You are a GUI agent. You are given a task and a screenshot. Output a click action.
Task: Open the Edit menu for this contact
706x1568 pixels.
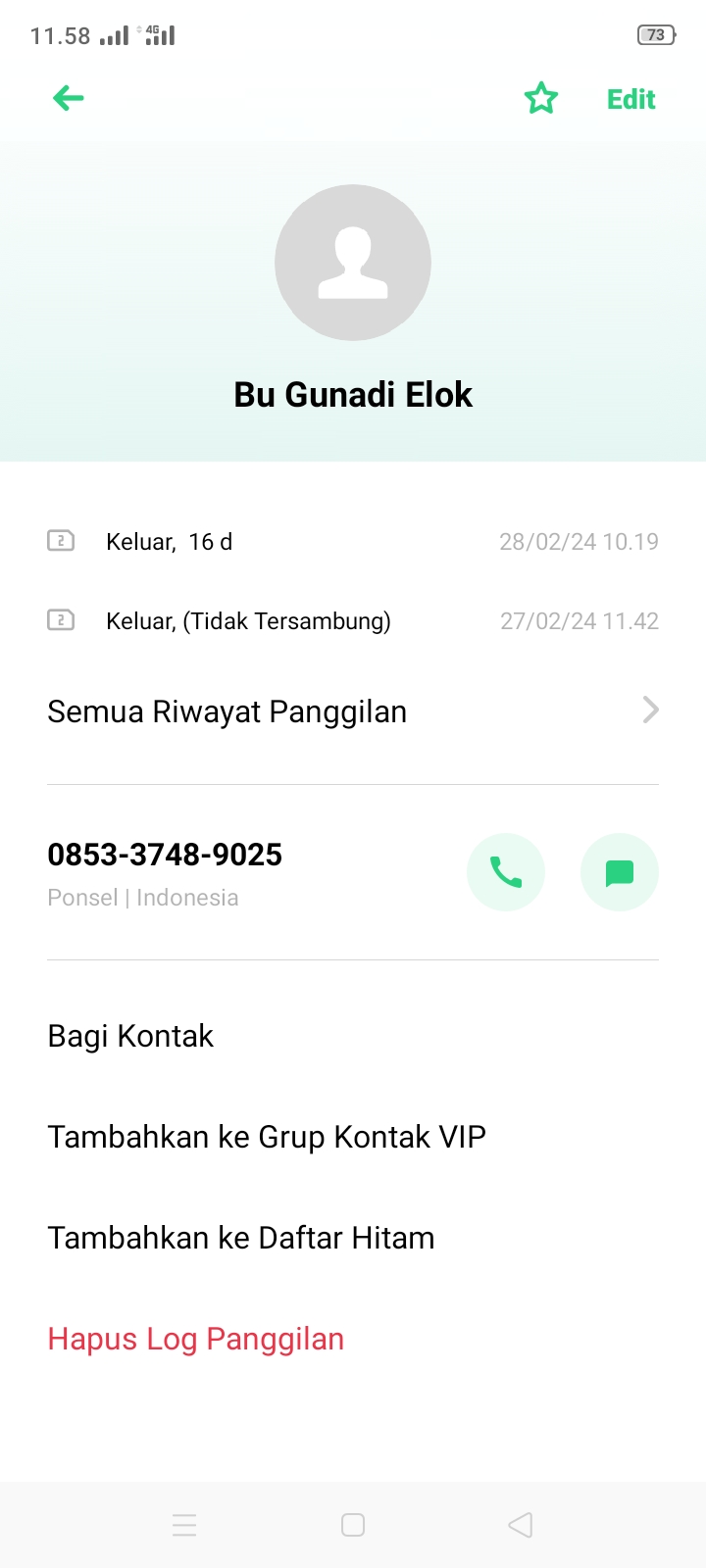pos(630,98)
